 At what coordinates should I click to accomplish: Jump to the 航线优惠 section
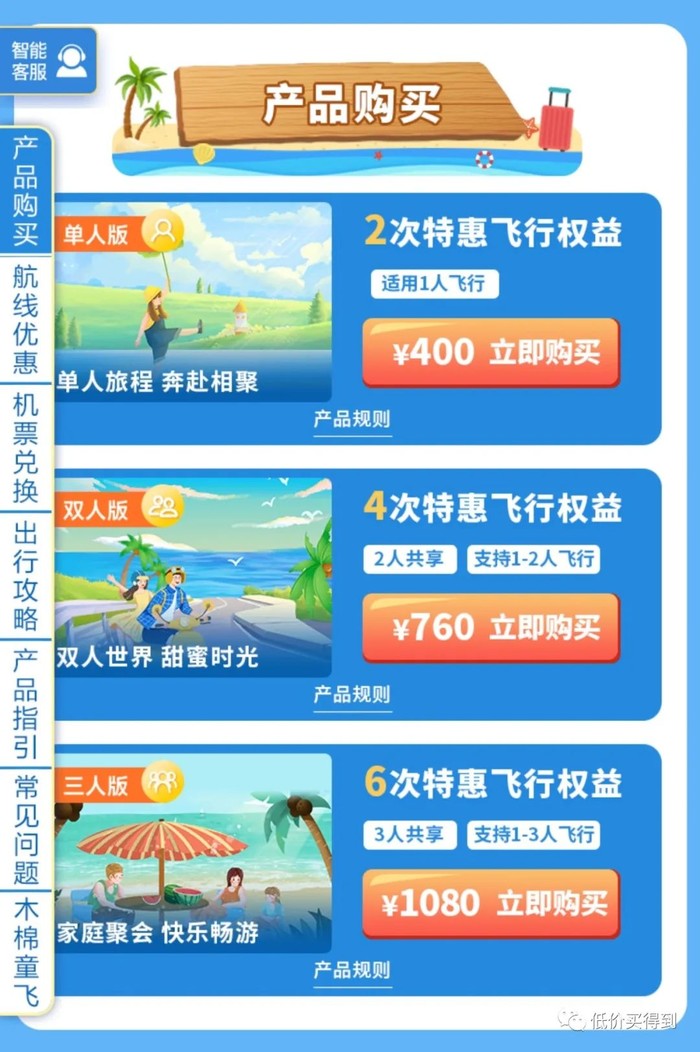coord(26,318)
